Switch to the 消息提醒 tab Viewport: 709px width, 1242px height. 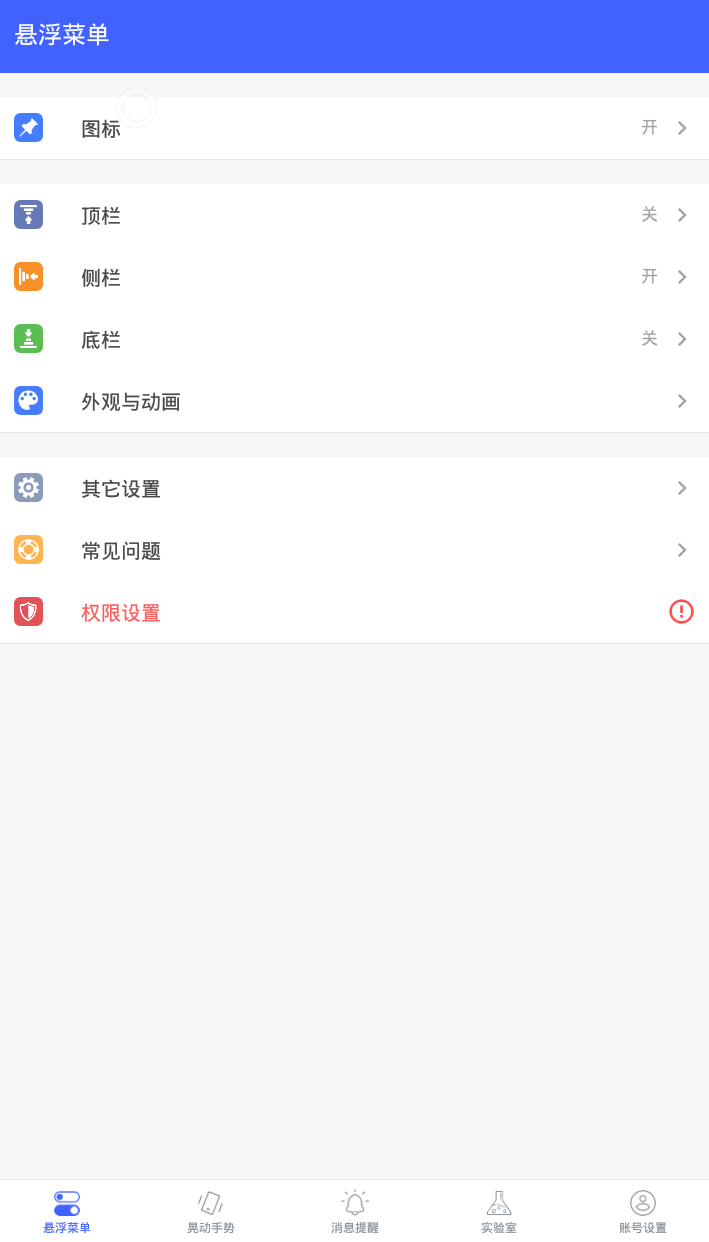coord(355,1211)
